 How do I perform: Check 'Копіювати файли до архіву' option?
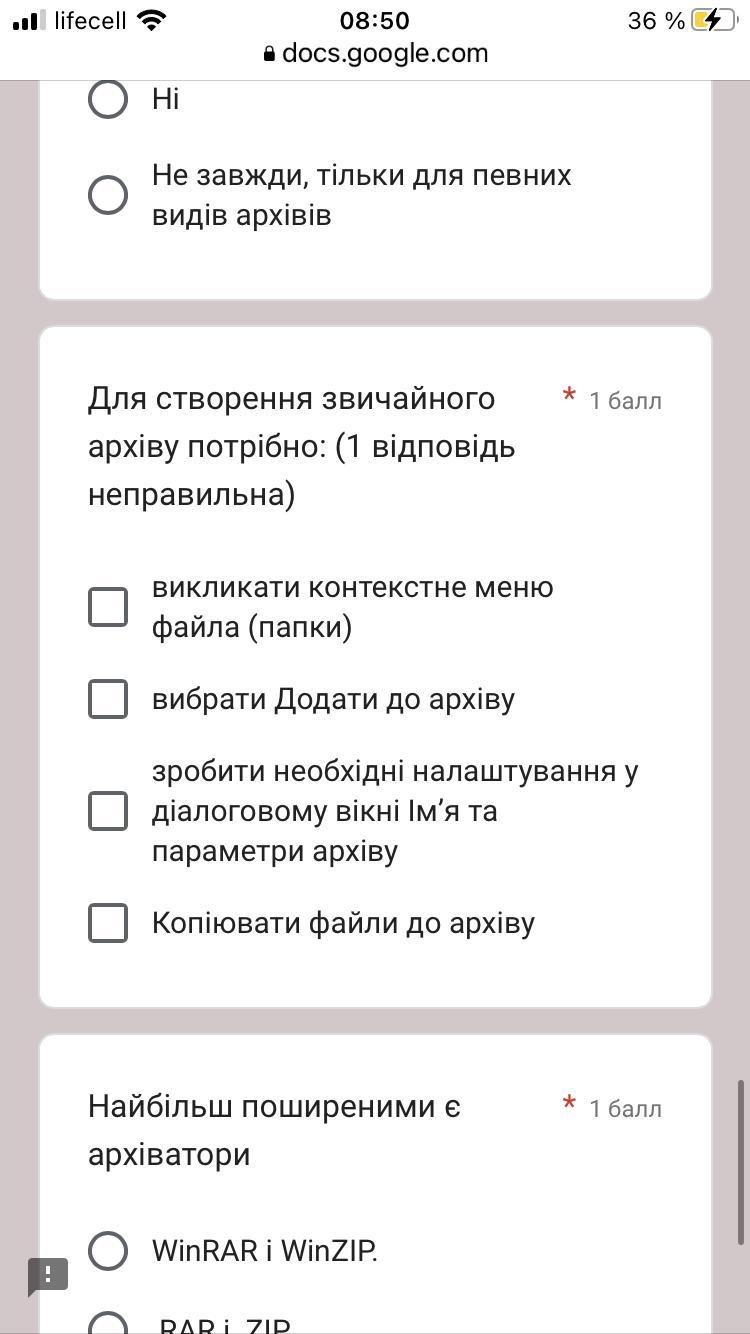point(108,923)
